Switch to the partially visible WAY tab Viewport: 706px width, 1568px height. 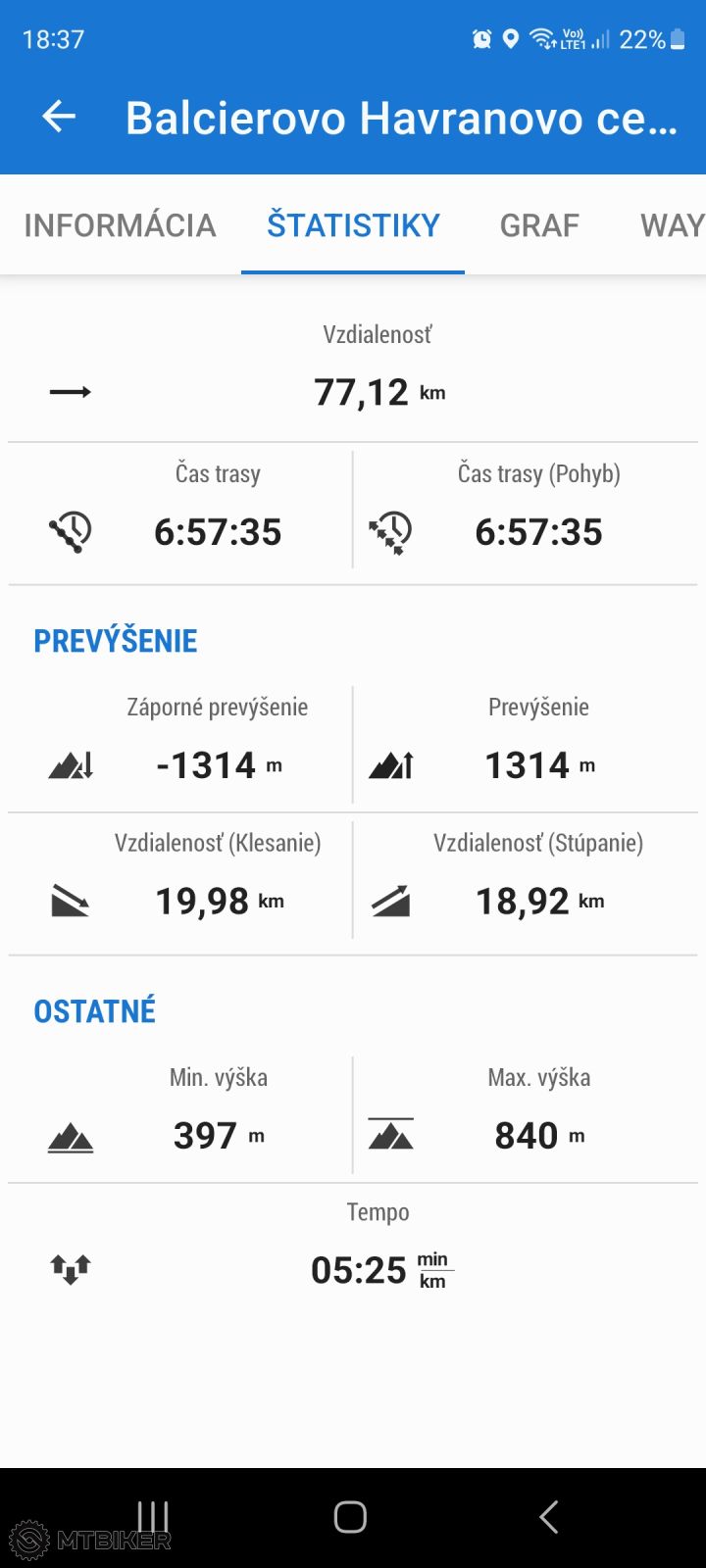pyautogui.click(x=672, y=225)
